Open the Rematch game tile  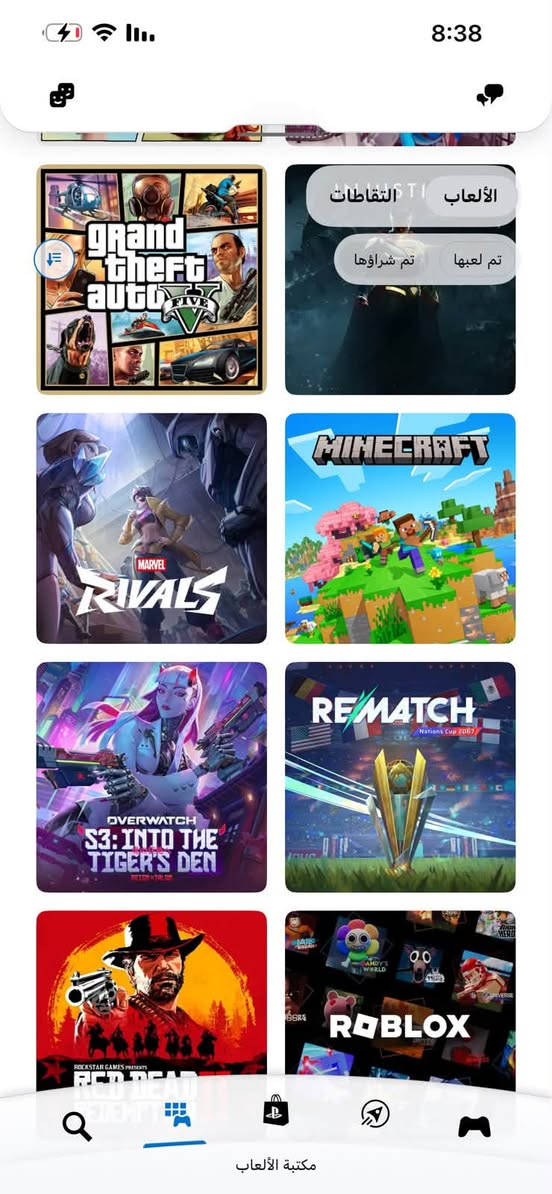click(x=400, y=777)
